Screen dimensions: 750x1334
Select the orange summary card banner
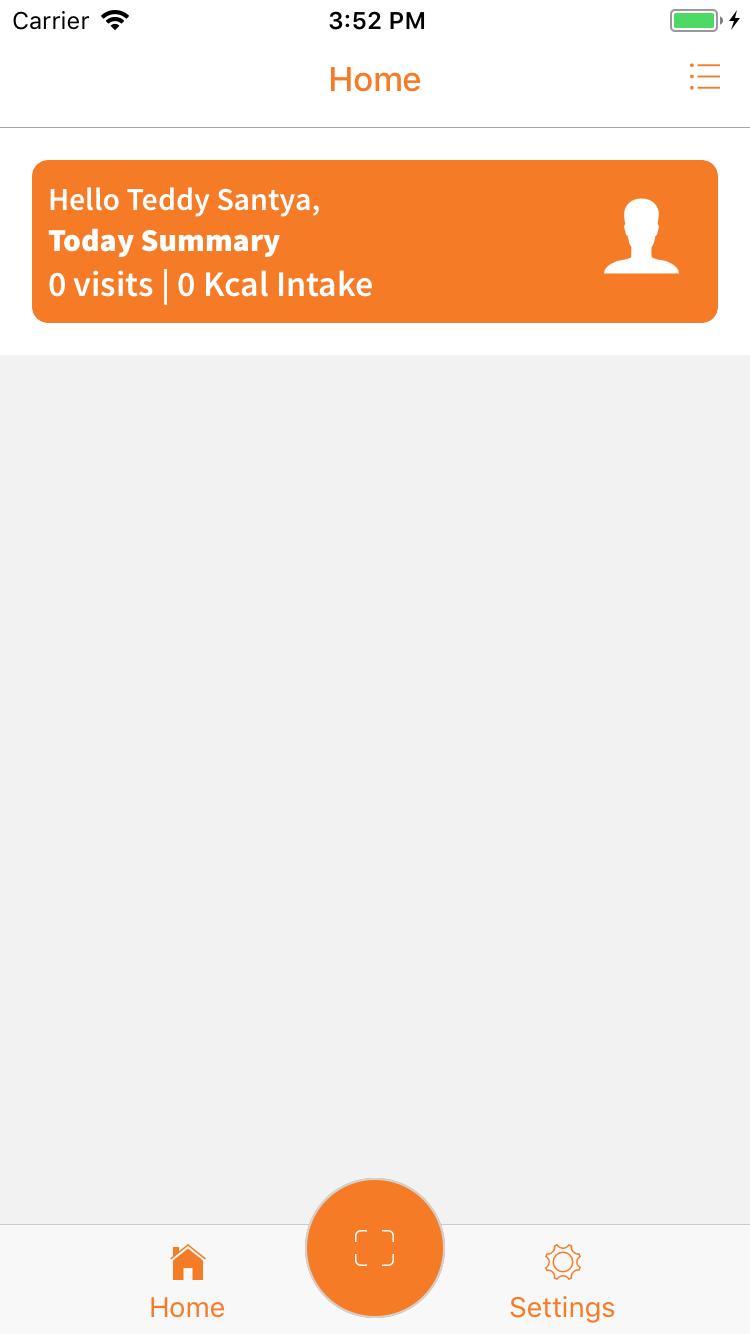point(374,241)
